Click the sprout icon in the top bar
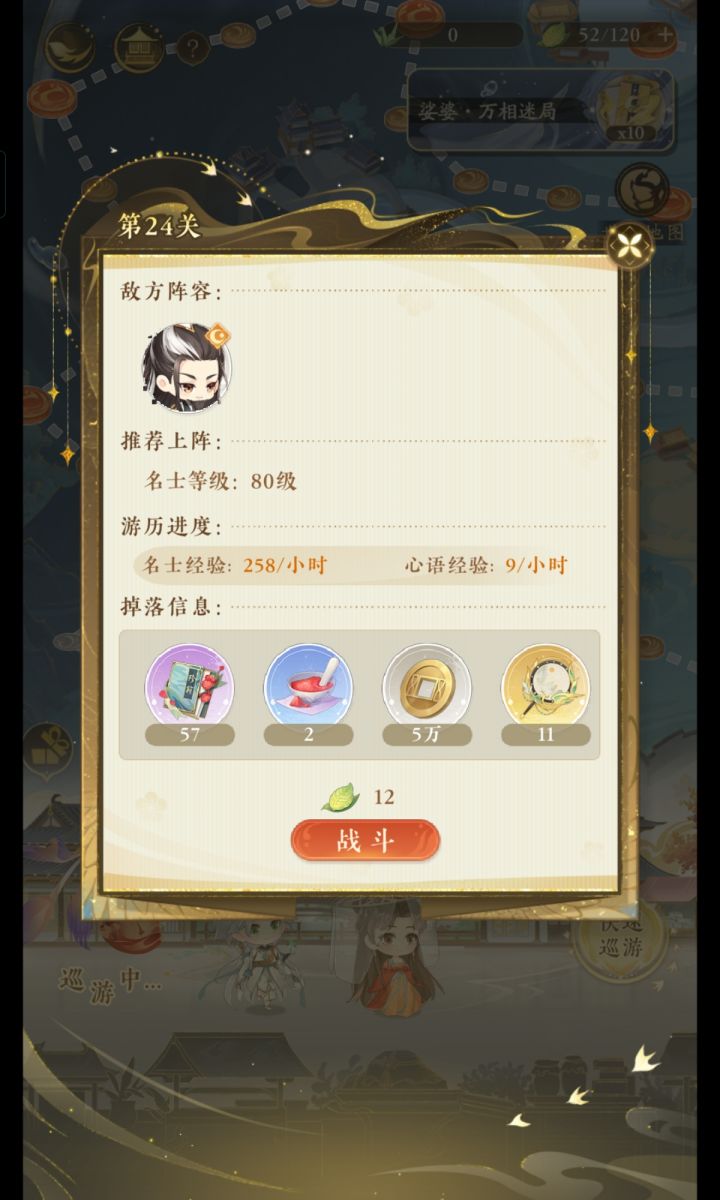This screenshot has width=720, height=1200. pos(386,32)
